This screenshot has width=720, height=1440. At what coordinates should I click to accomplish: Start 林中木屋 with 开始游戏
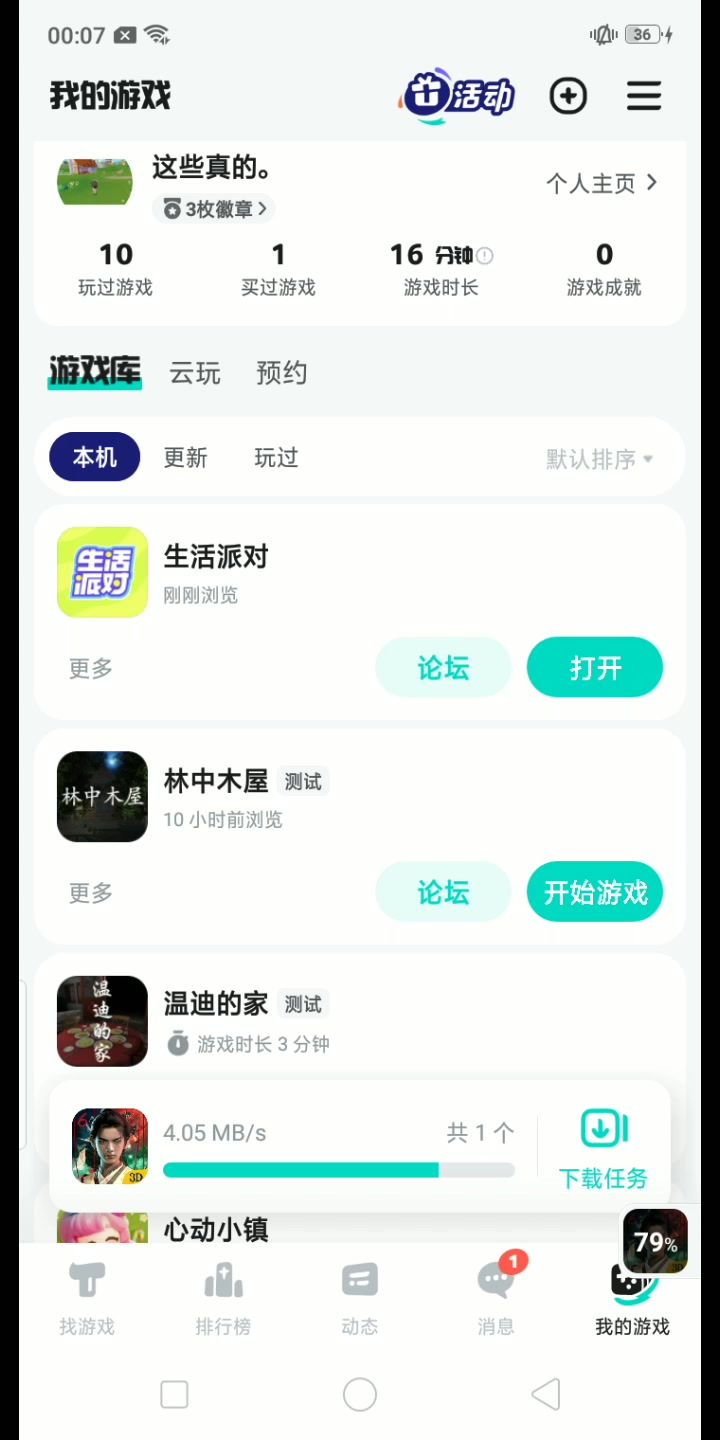click(x=595, y=892)
